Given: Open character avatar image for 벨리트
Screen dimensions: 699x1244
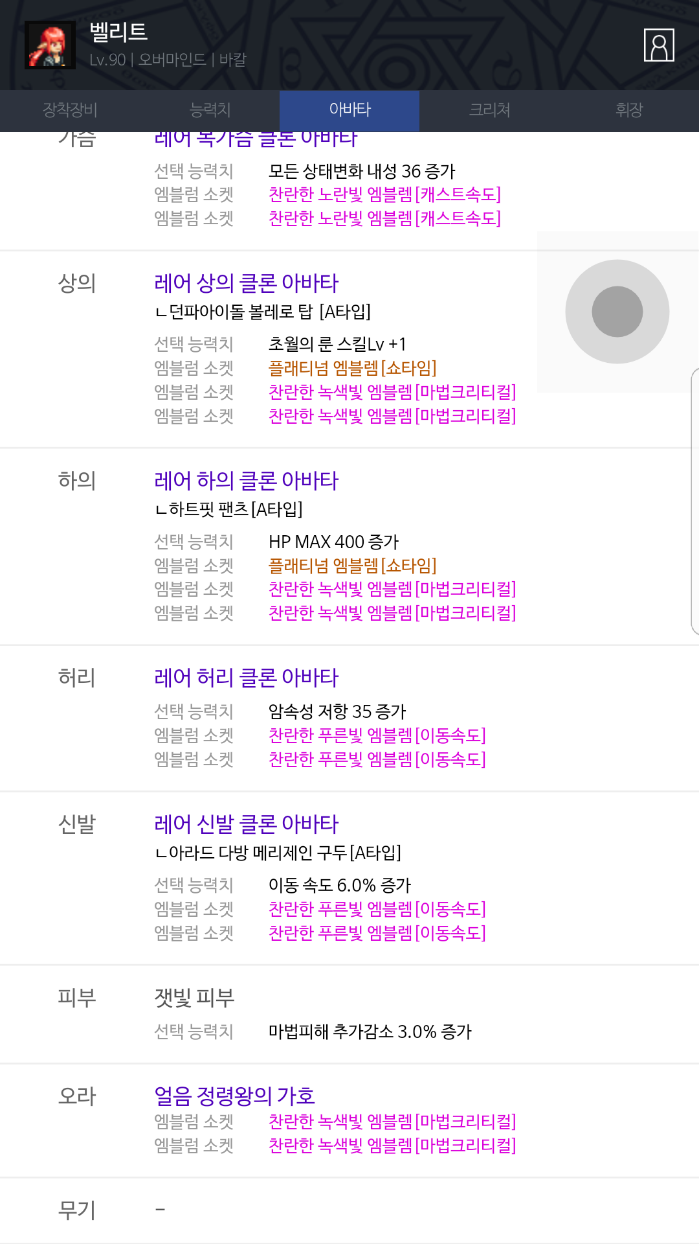Looking at the screenshot, I should (x=50, y=45).
